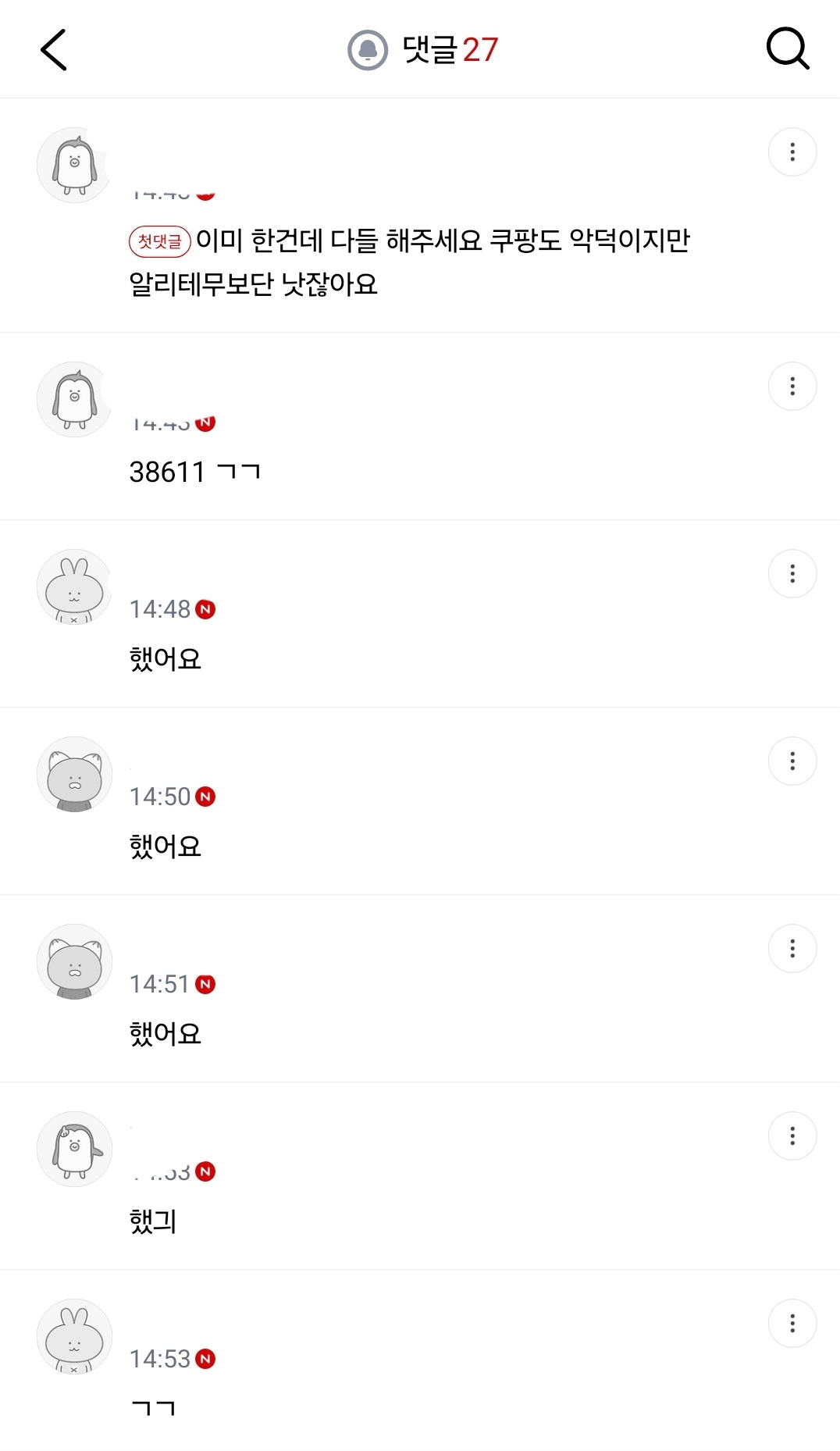Toggle the comment notification bell

point(367,50)
